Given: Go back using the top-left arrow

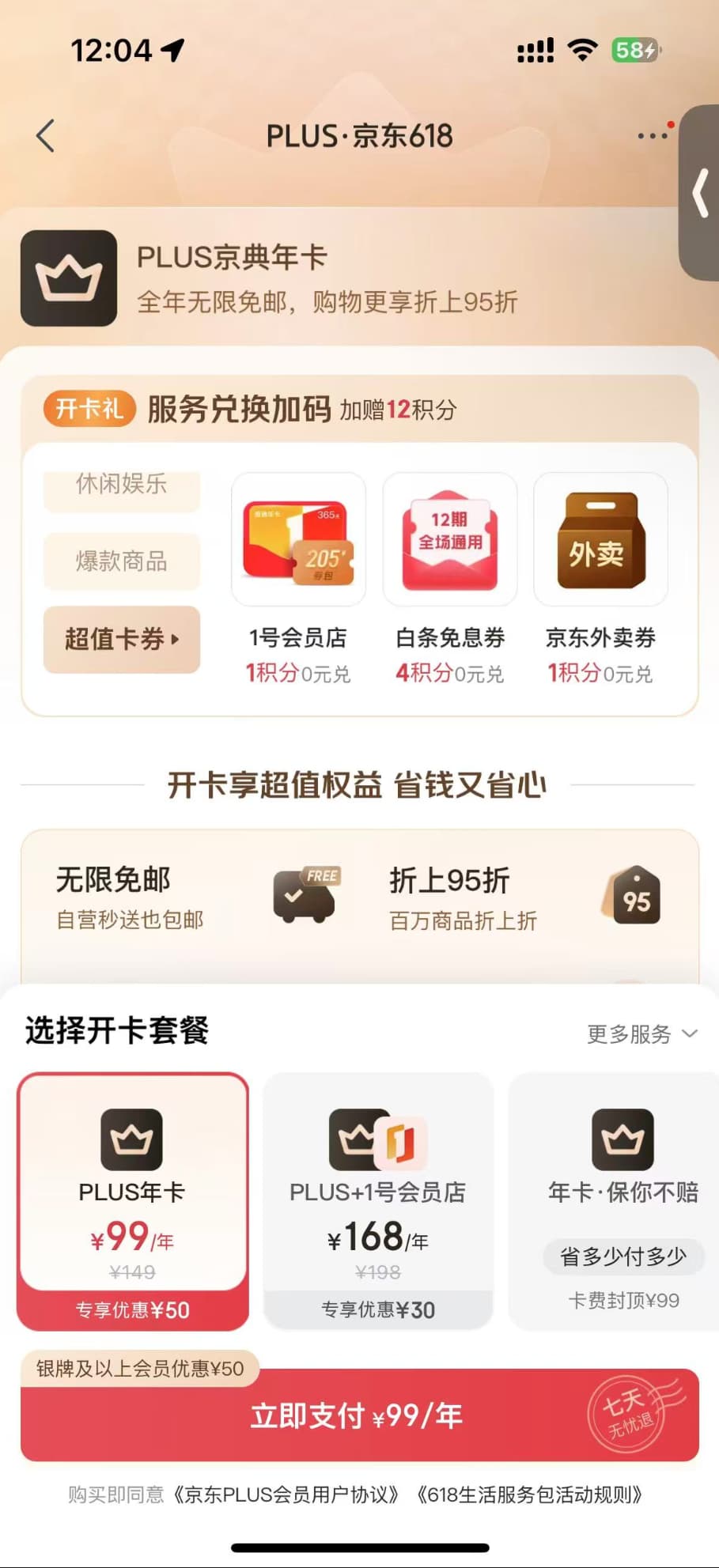Looking at the screenshot, I should point(46,136).
